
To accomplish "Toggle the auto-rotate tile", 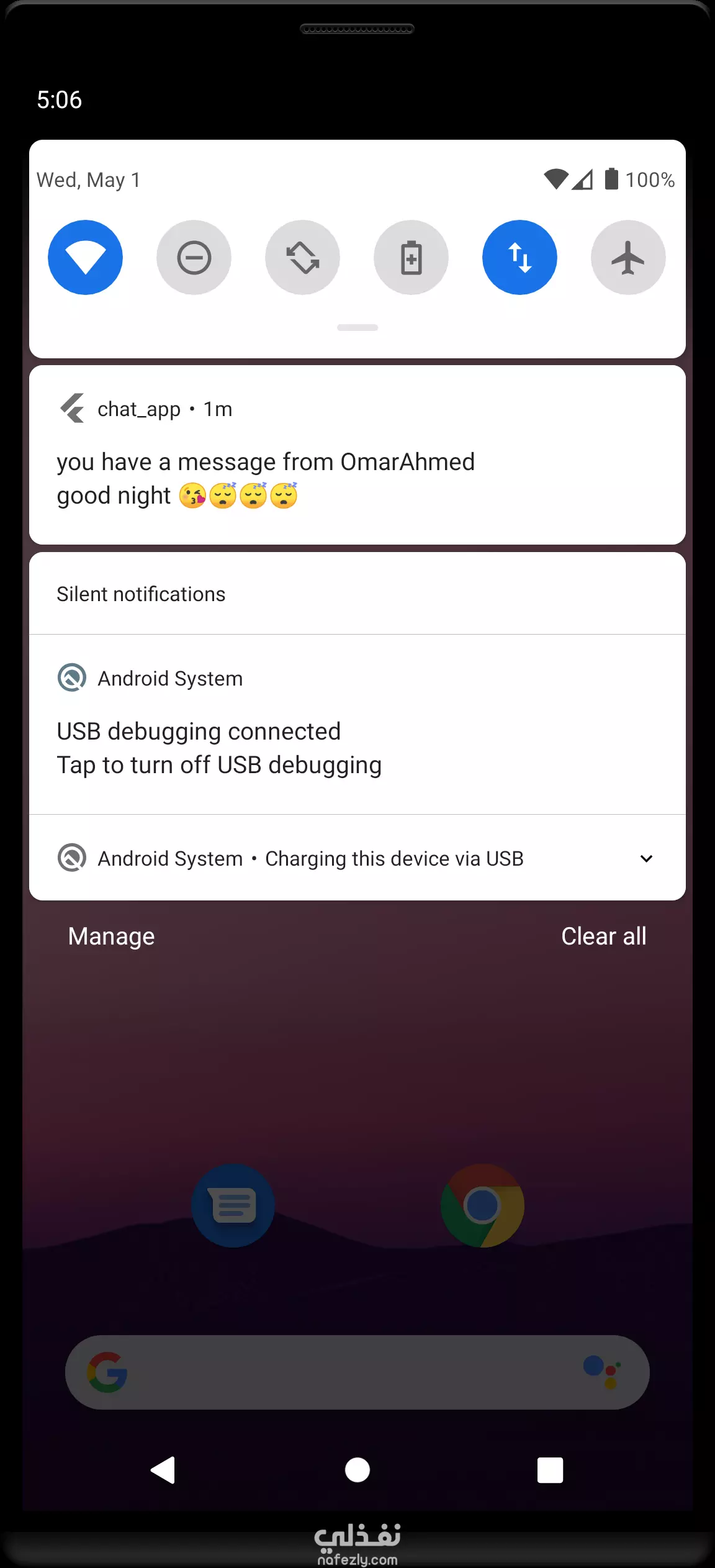I will click(302, 257).
